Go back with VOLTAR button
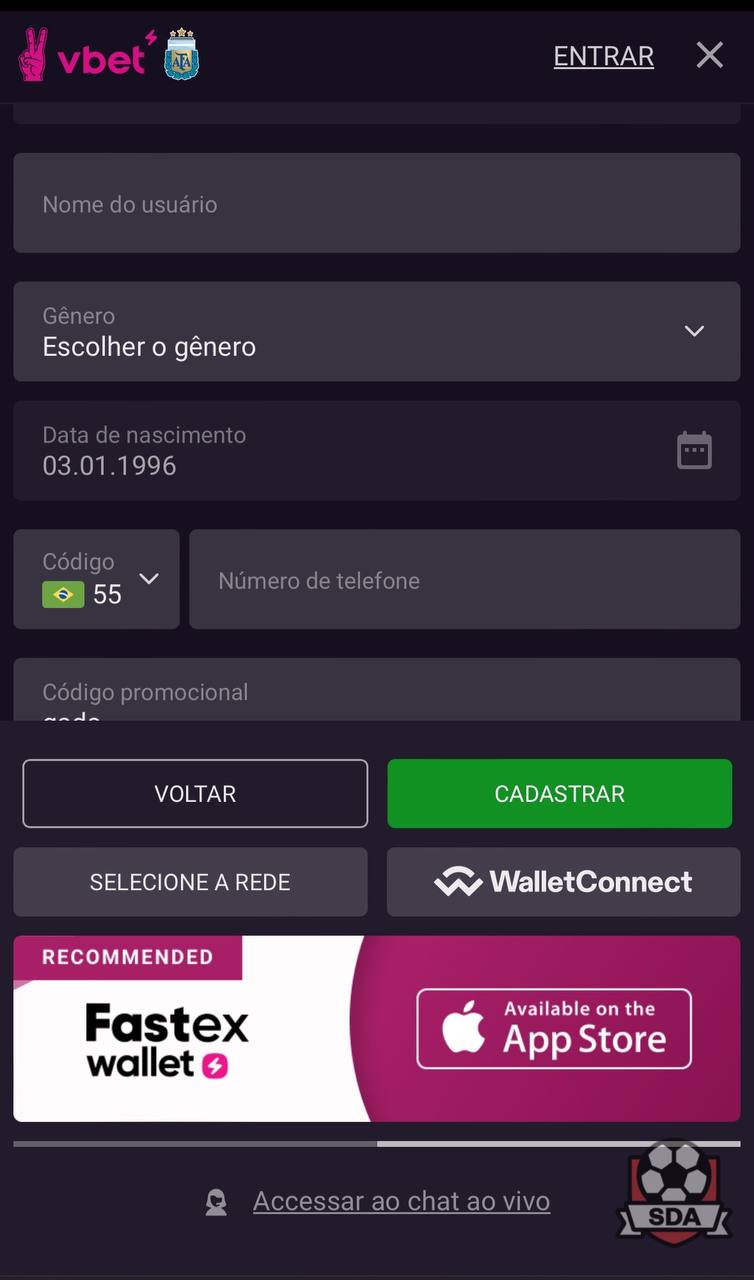This screenshot has width=754, height=1280. coord(195,794)
